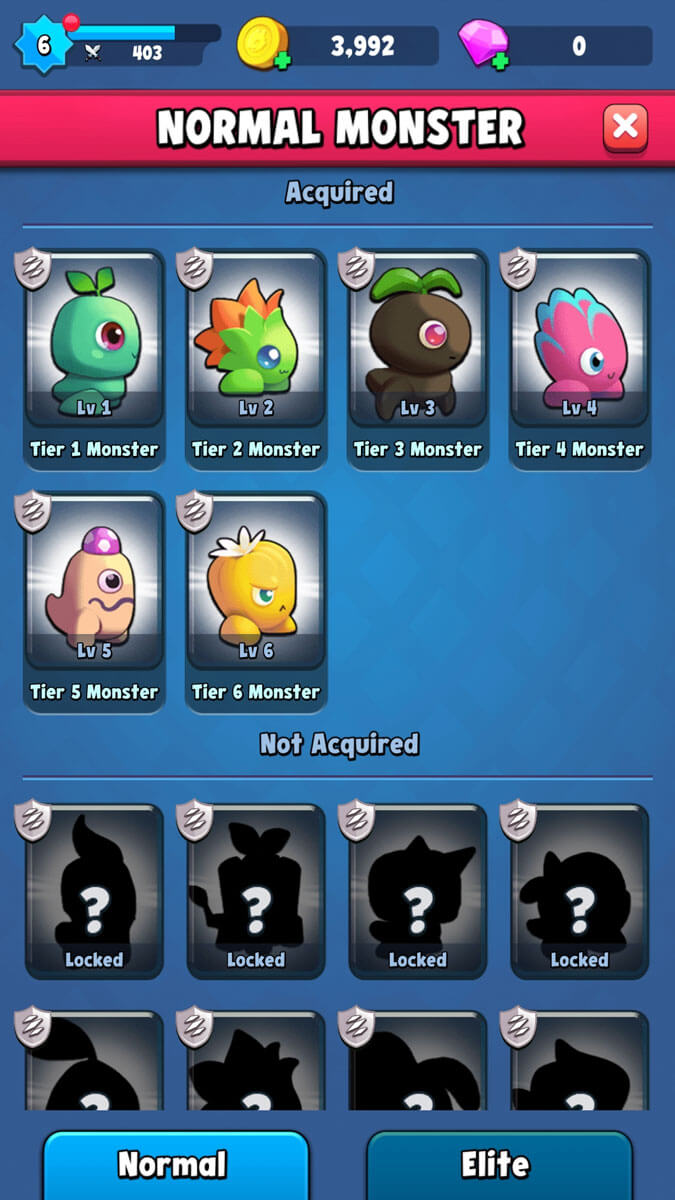Open the Tier 1 Monster card

pyautogui.click(x=94, y=358)
